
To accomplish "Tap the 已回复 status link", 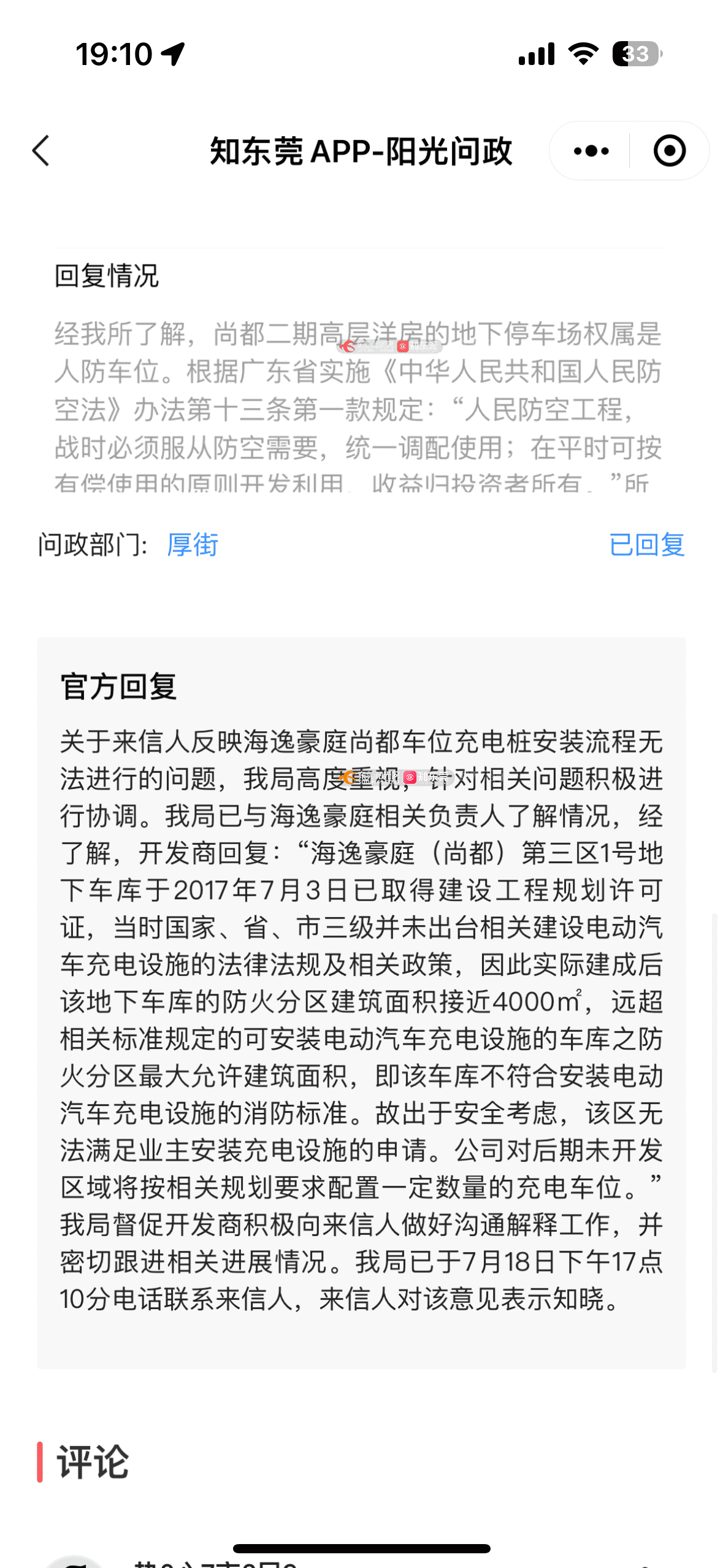I will [x=646, y=545].
